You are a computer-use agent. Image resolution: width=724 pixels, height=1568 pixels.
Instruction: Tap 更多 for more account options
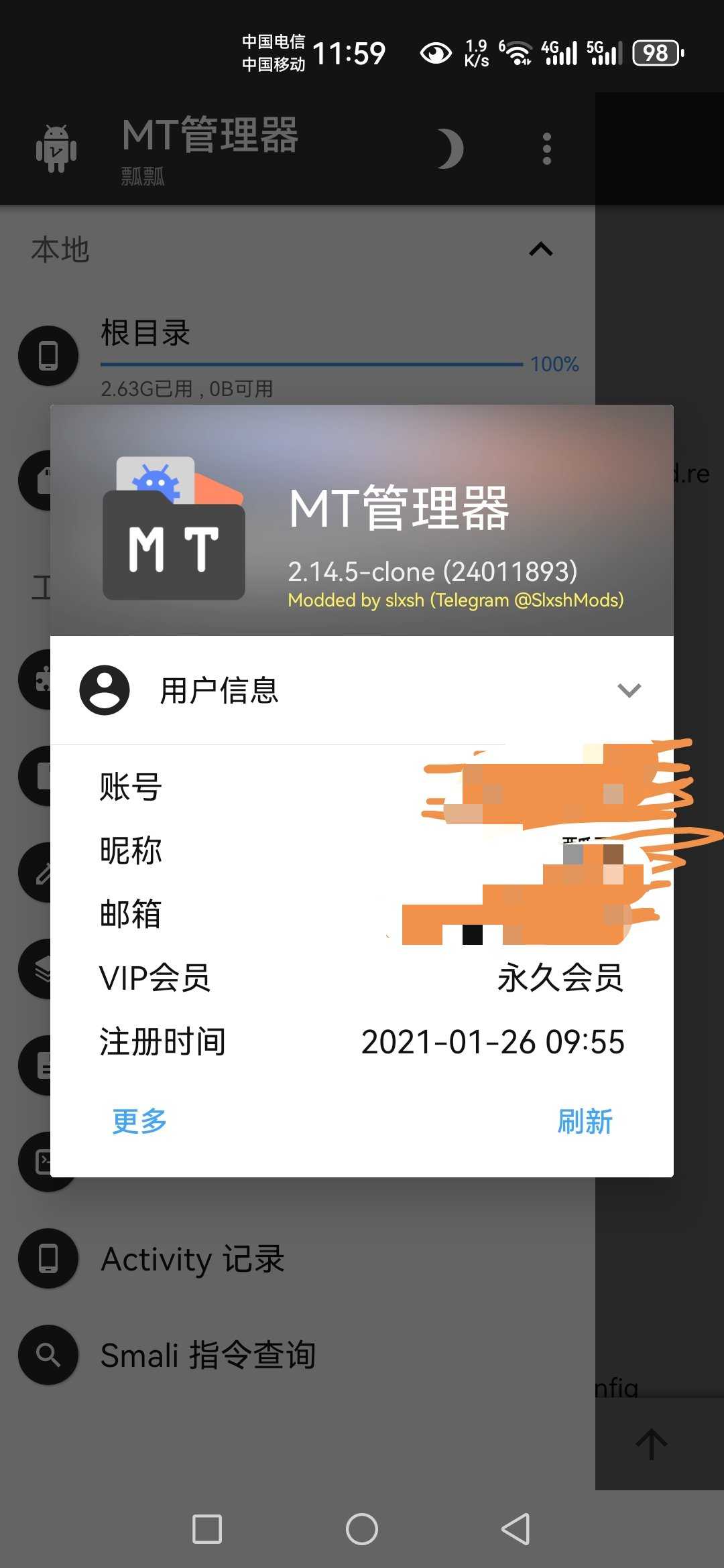tap(139, 1121)
